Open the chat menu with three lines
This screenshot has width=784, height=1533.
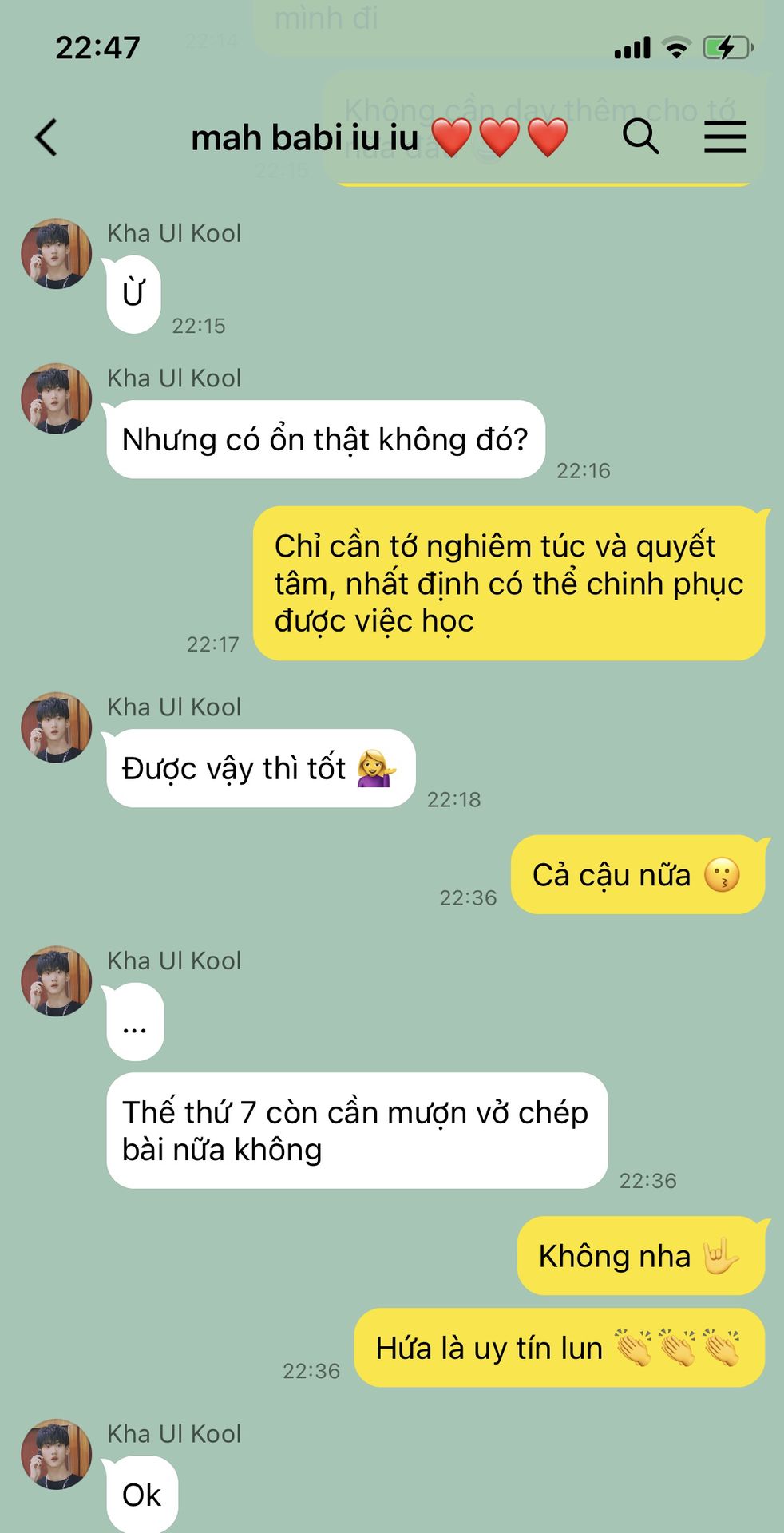click(725, 137)
